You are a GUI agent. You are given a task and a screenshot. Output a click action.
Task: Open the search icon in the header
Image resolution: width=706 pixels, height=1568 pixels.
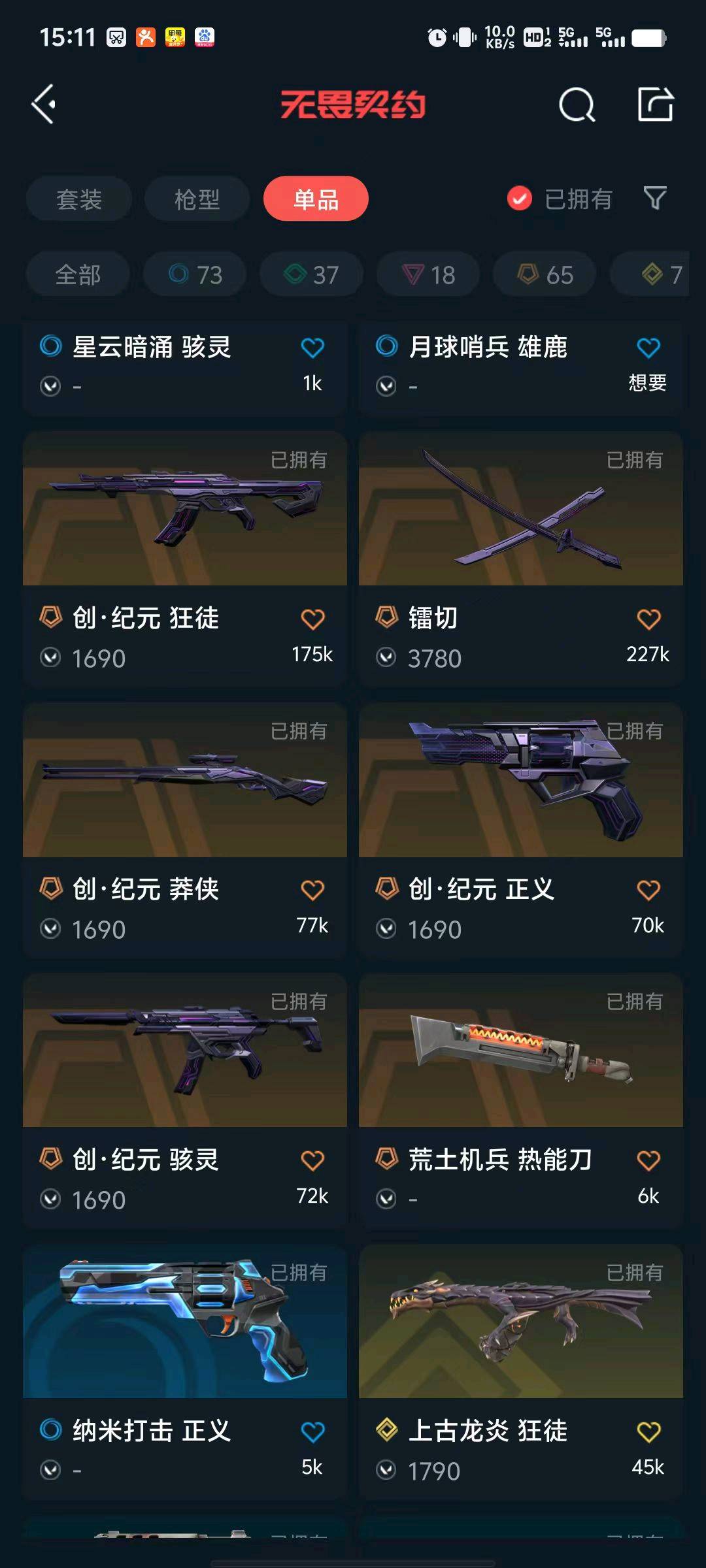click(577, 105)
